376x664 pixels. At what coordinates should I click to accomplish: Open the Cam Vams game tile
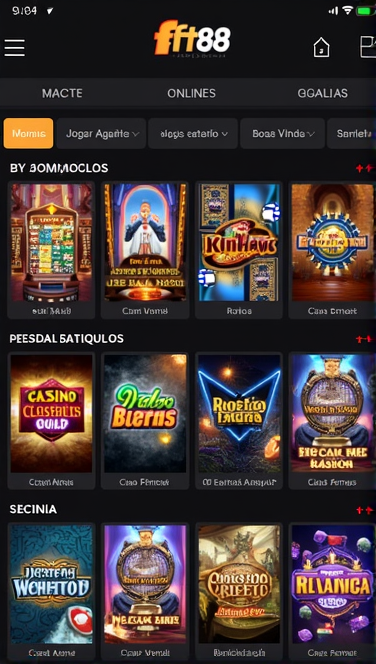(145, 250)
